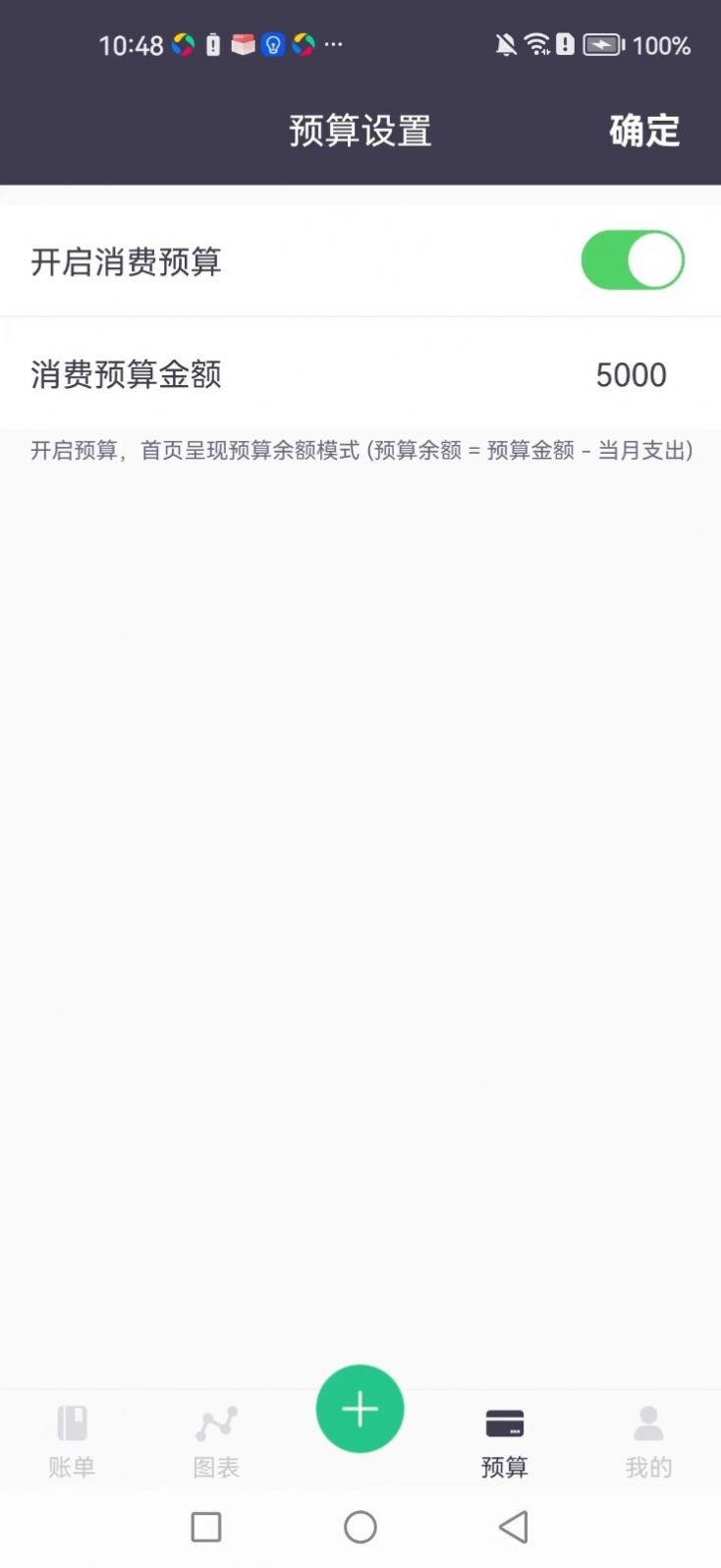Tap the back triangle navigation button
The width and height of the screenshot is (721, 1568).
coord(514,1528)
